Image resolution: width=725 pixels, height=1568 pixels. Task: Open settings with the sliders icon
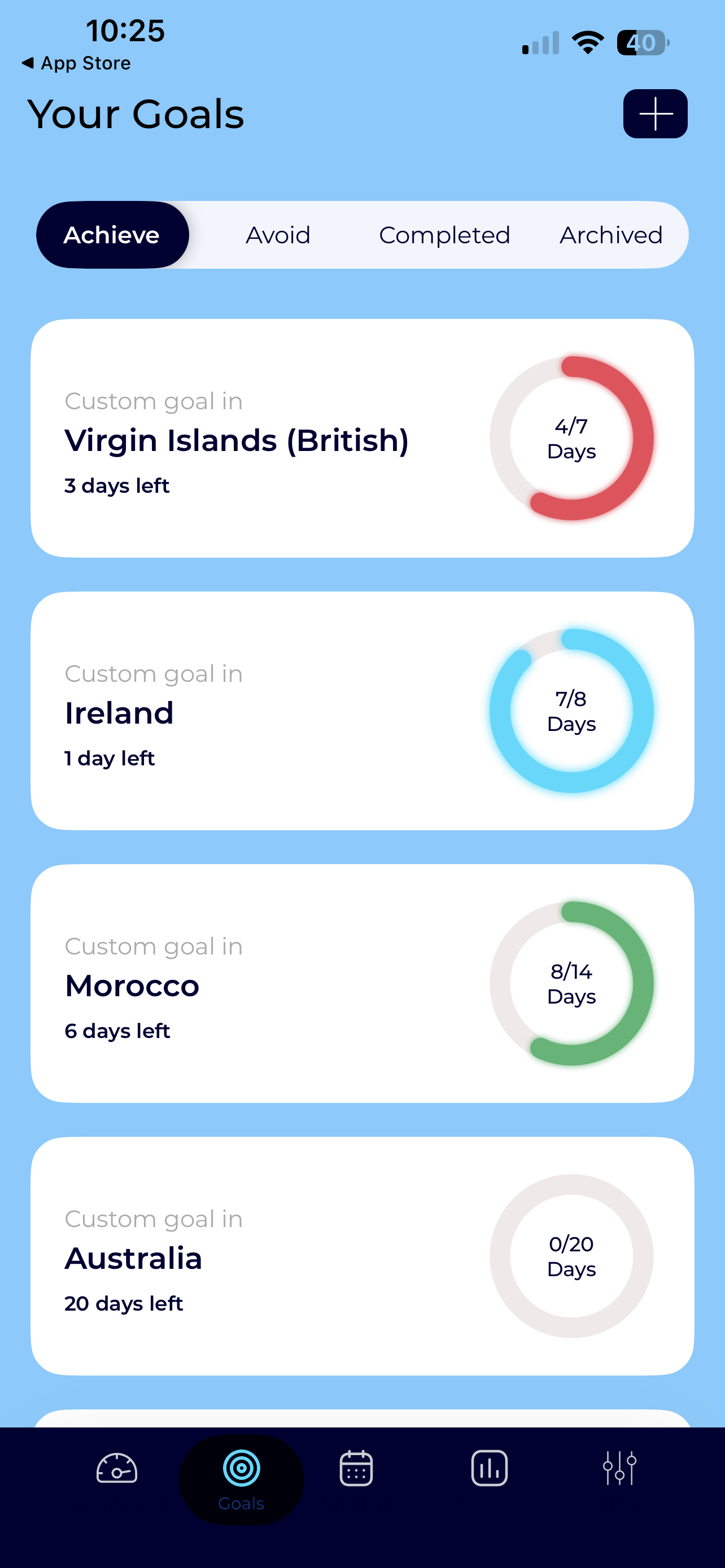[619, 1467]
